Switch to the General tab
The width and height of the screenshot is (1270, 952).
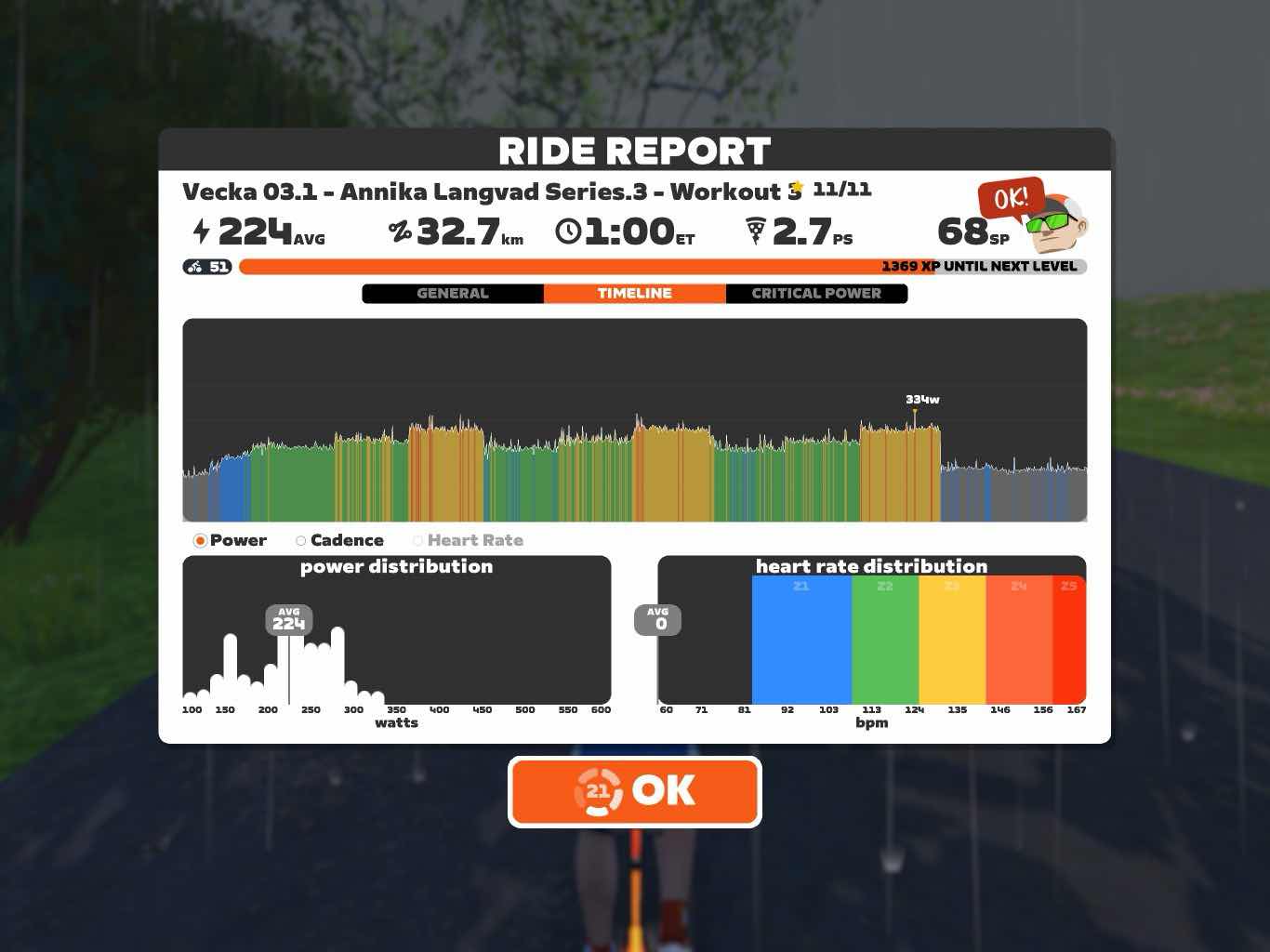(453, 294)
